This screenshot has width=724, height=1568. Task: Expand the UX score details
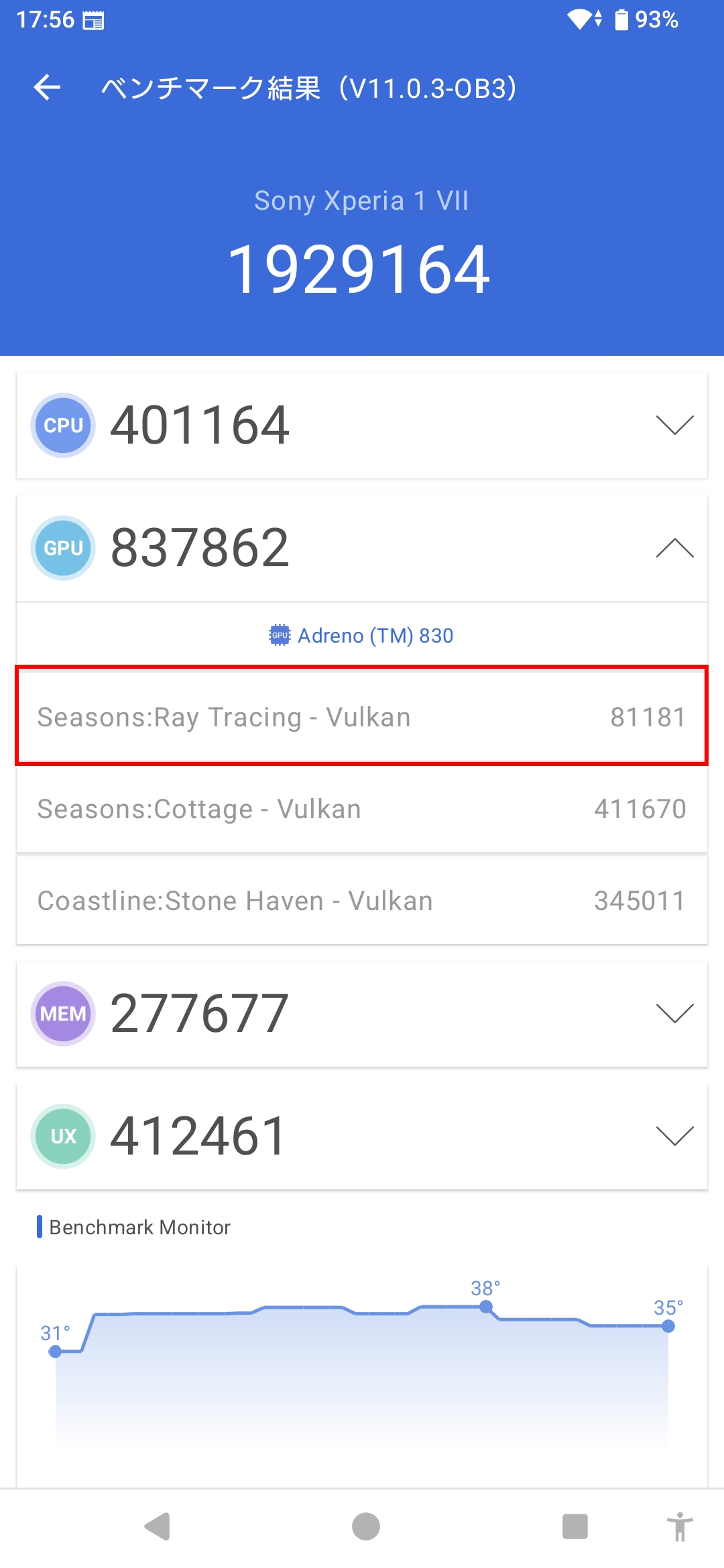[674, 1136]
